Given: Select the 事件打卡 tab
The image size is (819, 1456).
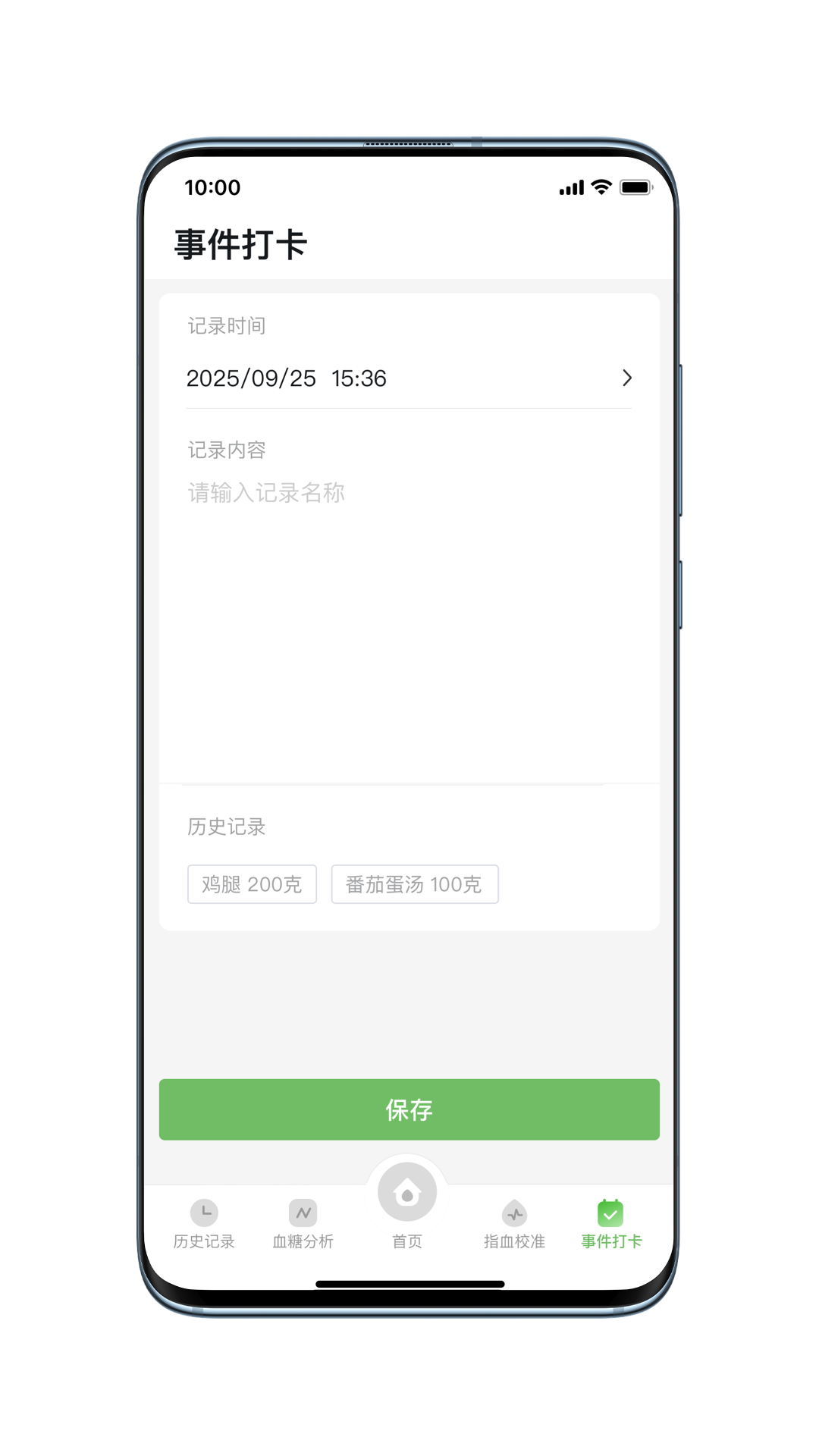Looking at the screenshot, I should pos(610,1224).
